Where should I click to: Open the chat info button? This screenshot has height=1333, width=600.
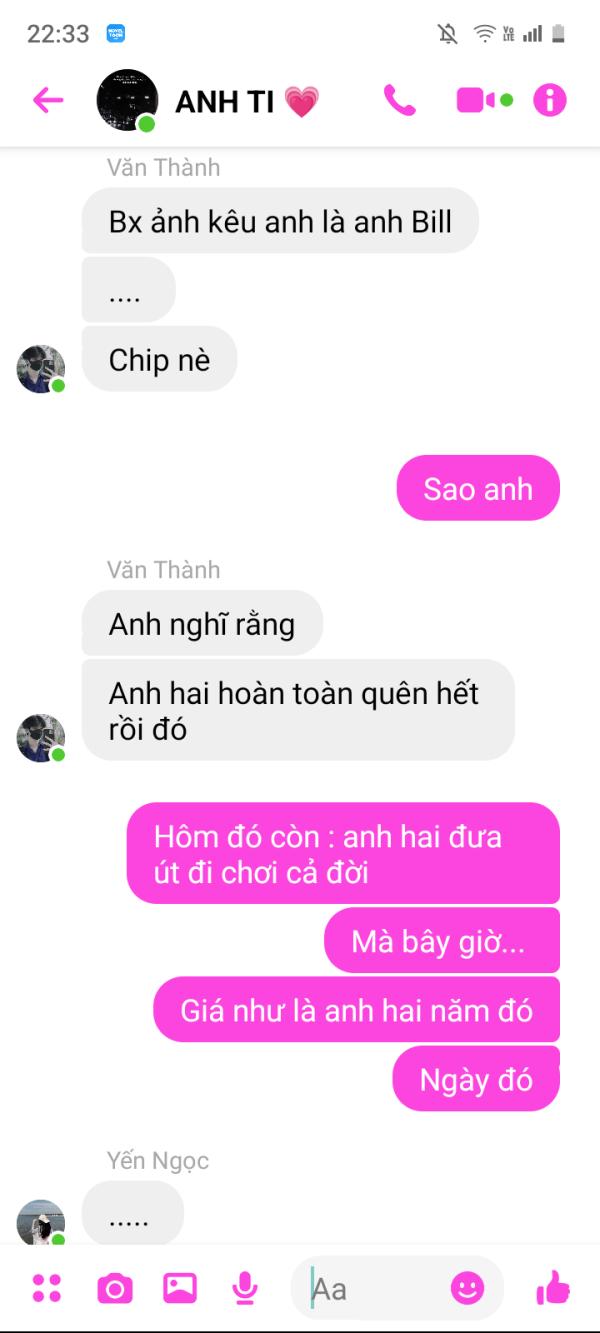[549, 100]
